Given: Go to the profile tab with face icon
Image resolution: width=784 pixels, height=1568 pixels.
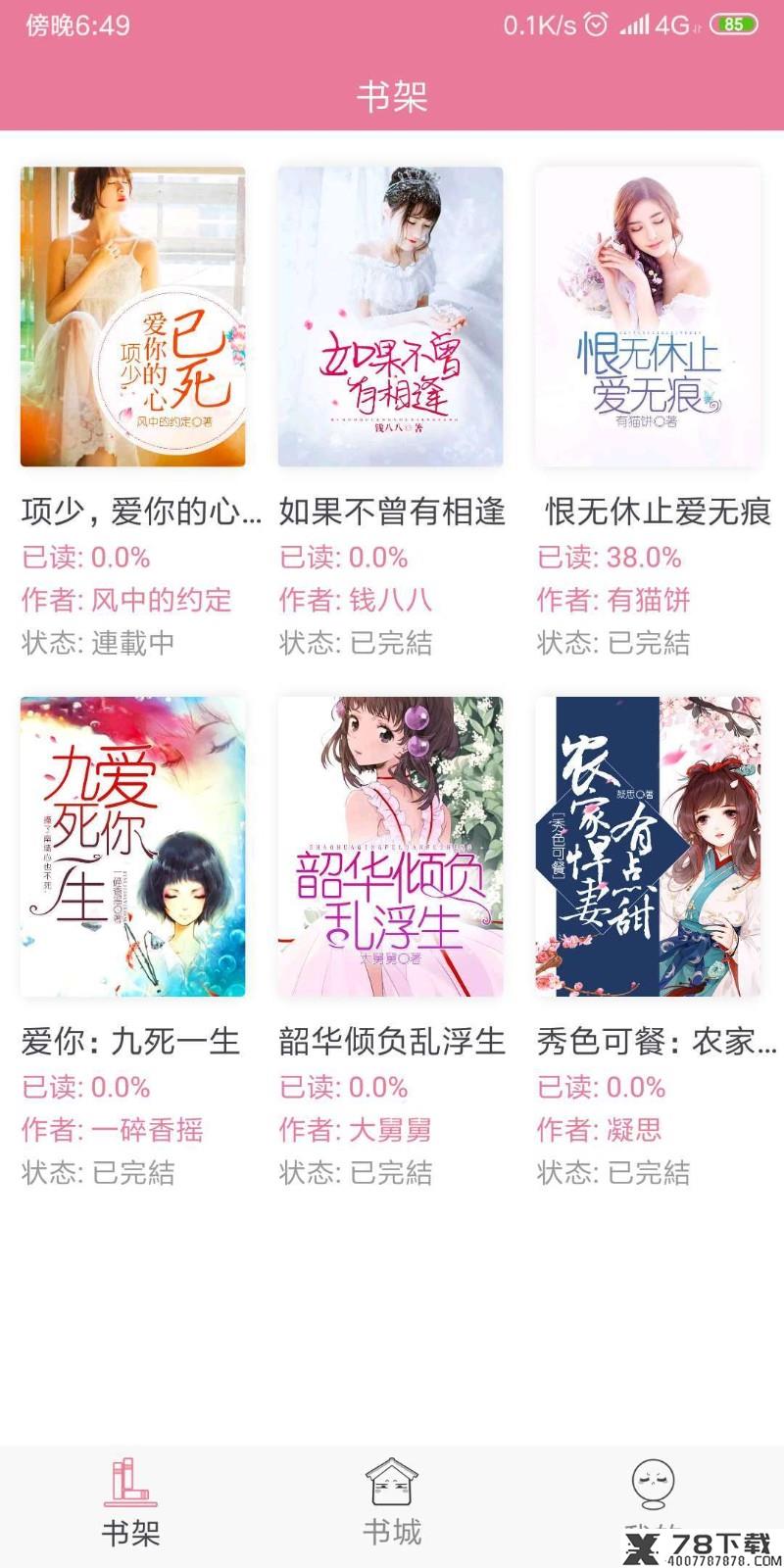Looking at the screenshot, I should [654, 1503].
